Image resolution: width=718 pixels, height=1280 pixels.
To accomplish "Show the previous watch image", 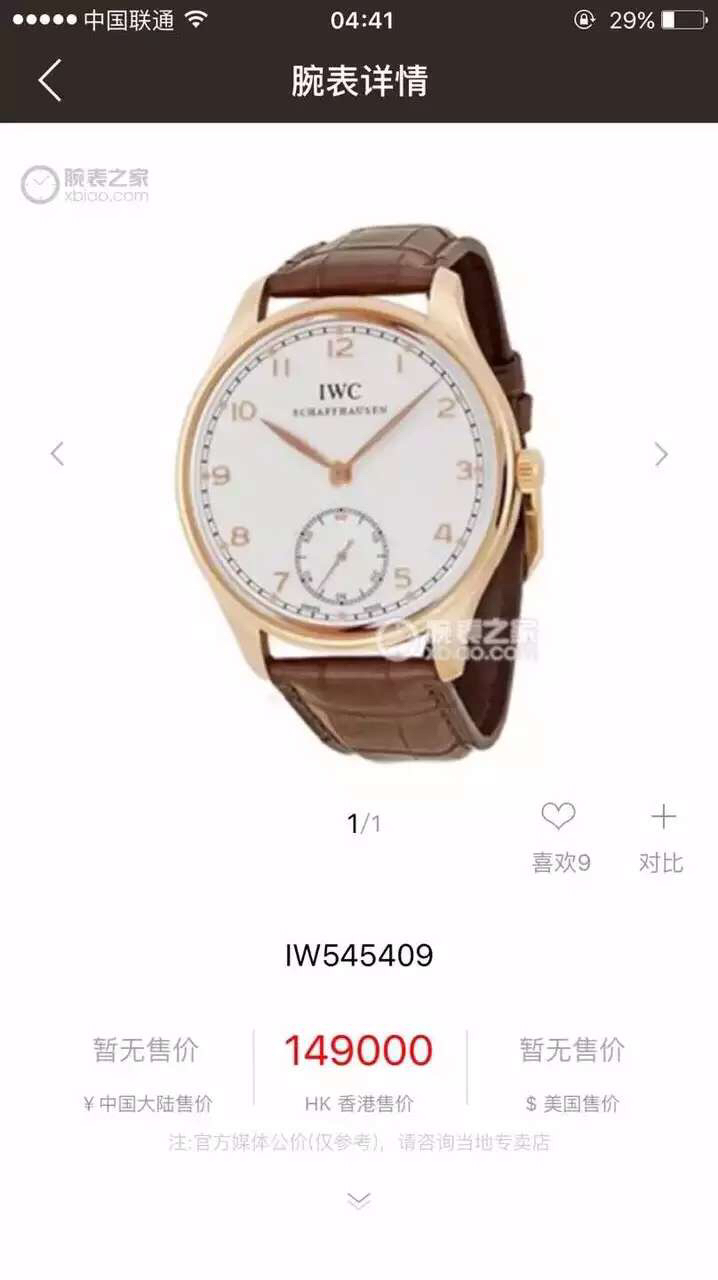I will coord(57,454).
